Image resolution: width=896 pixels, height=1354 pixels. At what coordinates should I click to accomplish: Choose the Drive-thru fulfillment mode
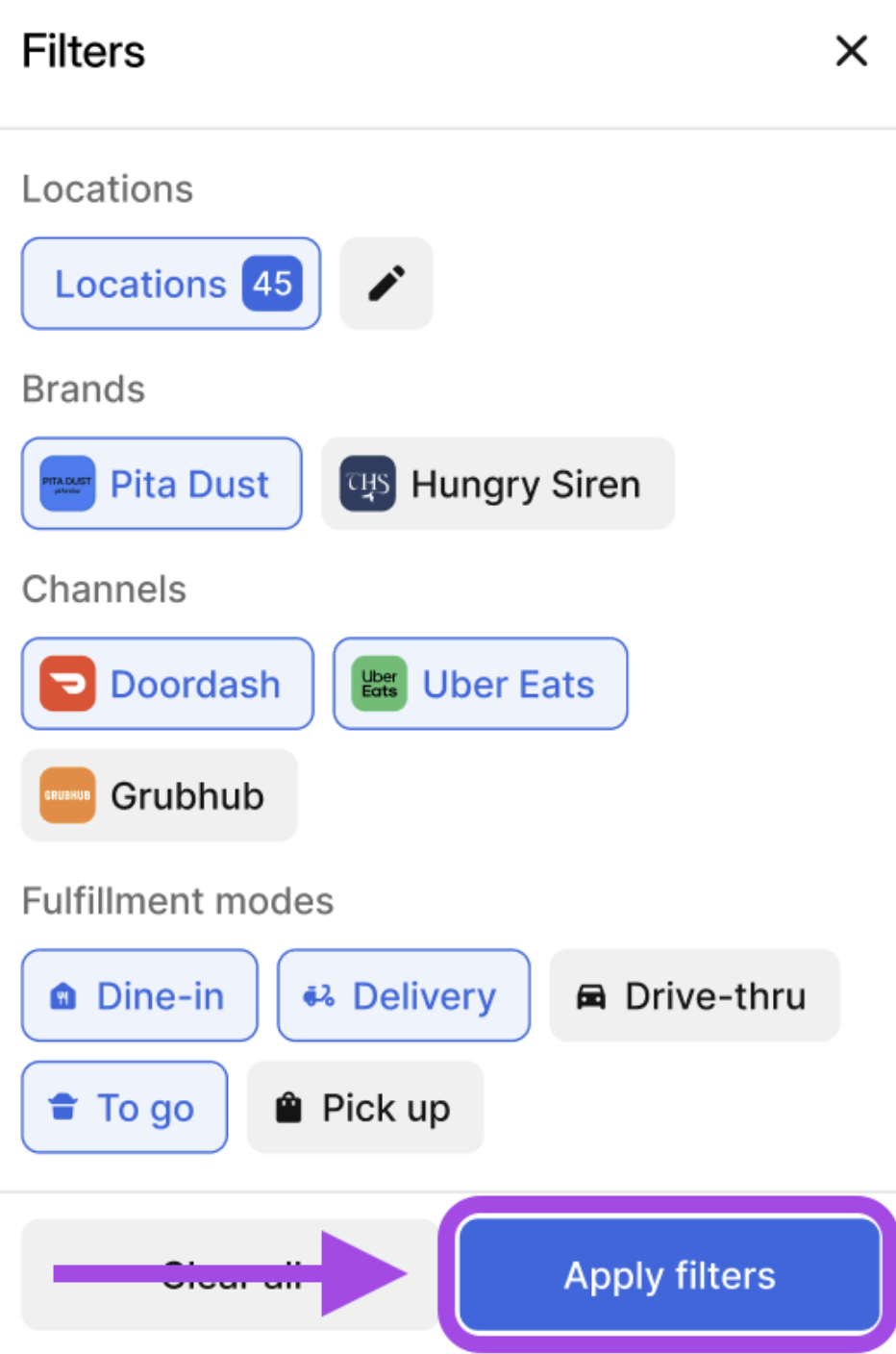click(x=693, y=995)
